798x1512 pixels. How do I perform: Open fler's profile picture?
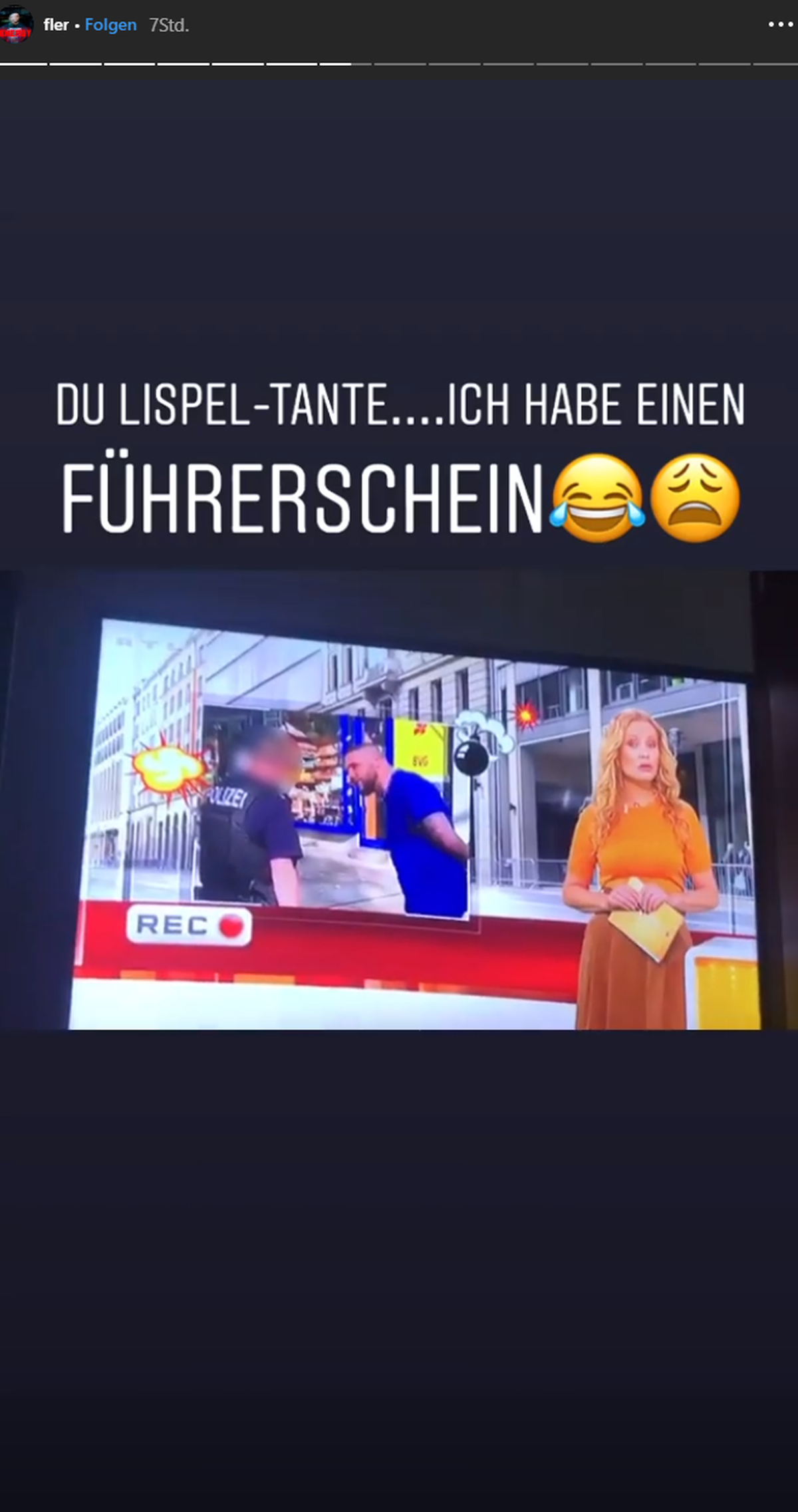click(x=16, y=25)
